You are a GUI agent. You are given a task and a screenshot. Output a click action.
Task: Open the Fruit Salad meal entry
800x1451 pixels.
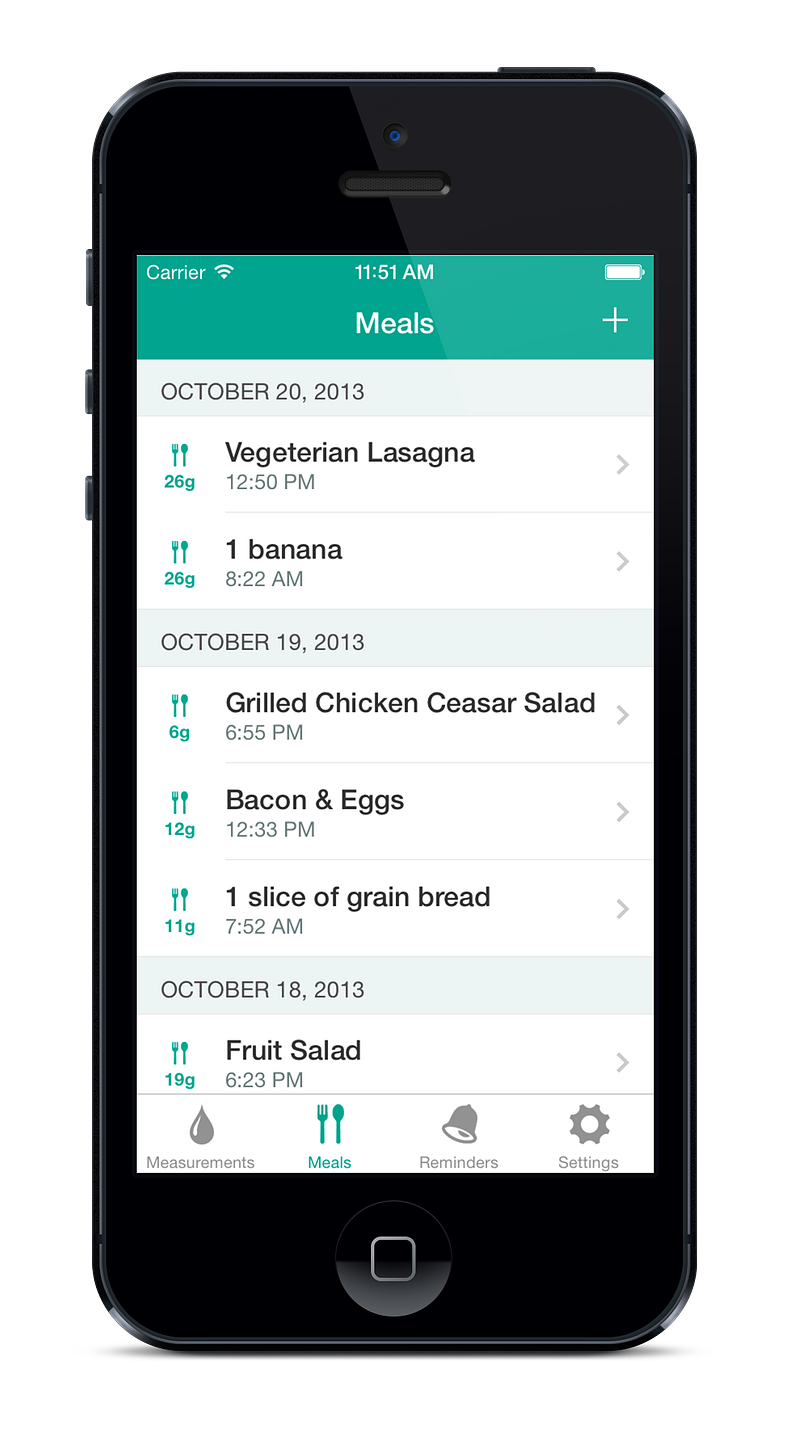pyautogui.click(x=395, y=1060)
